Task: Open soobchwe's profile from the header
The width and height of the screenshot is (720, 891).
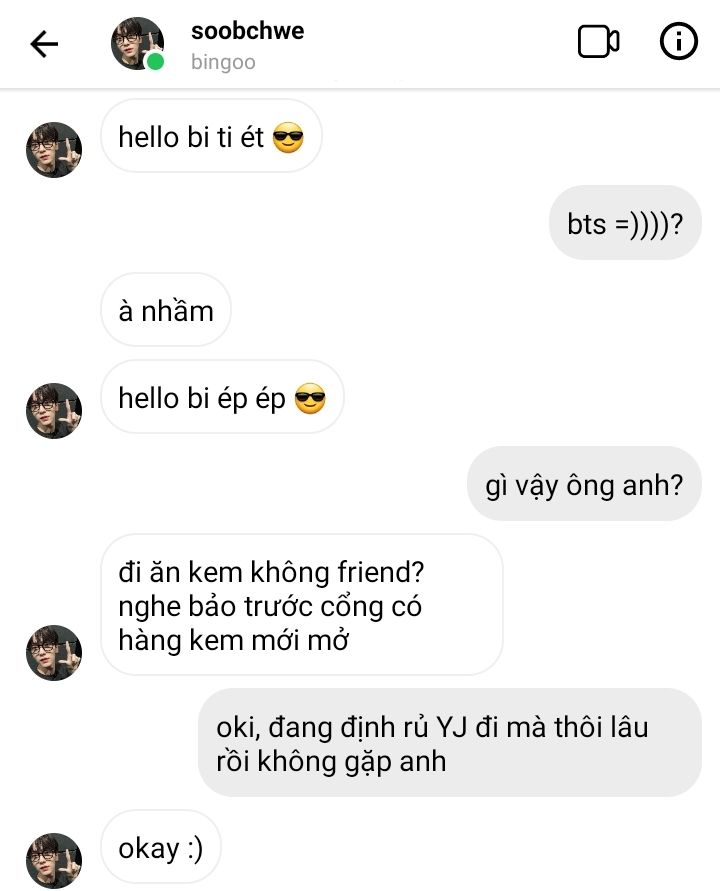Action: (x=247, y=31)
